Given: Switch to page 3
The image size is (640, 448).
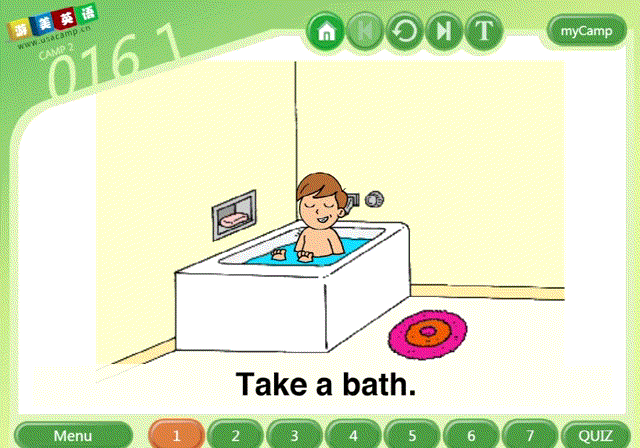Looking at the screenshot, I should pyautogui.click(x=295, y=436).
